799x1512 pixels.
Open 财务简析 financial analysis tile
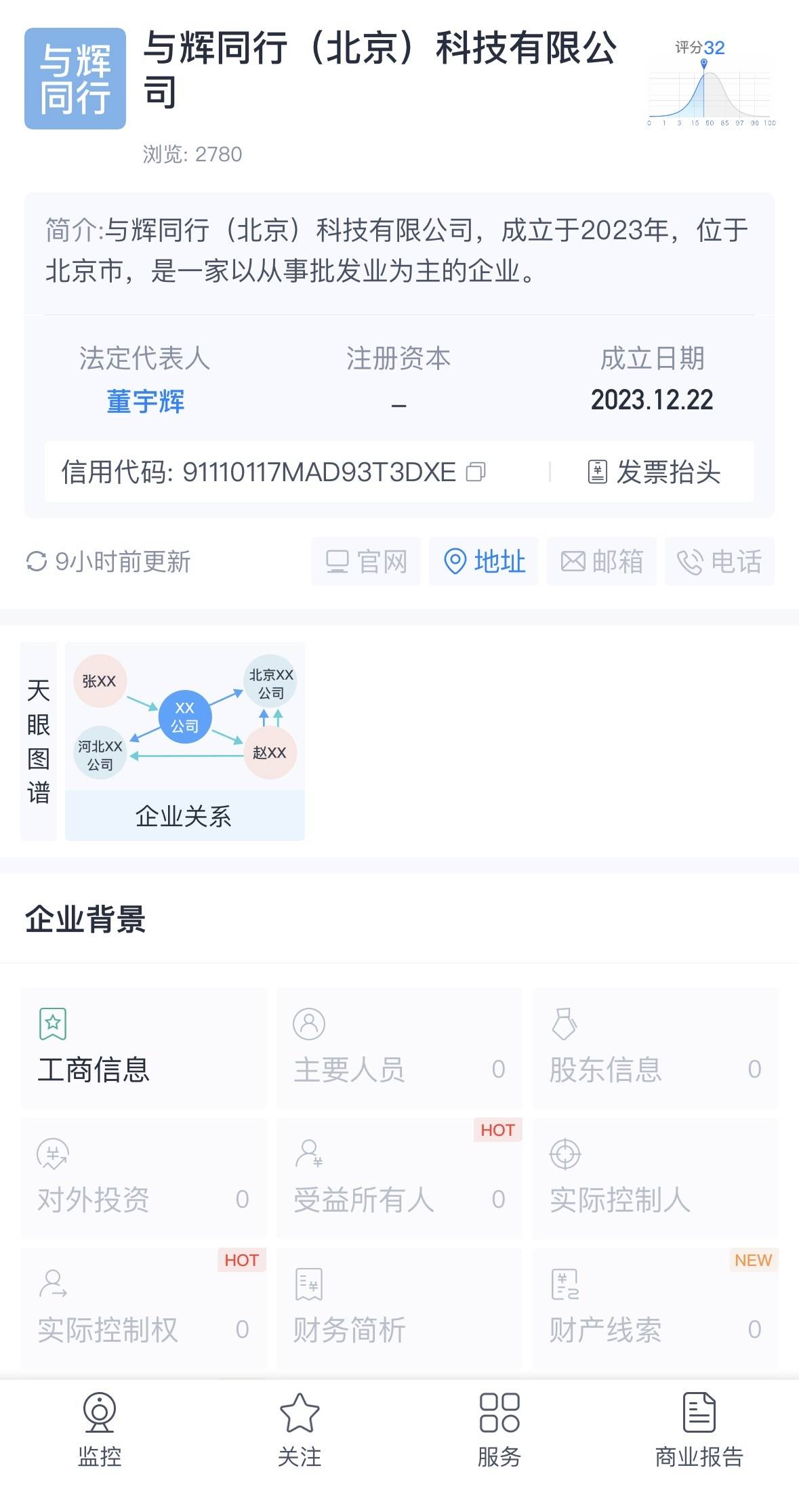click(399, 1308)
